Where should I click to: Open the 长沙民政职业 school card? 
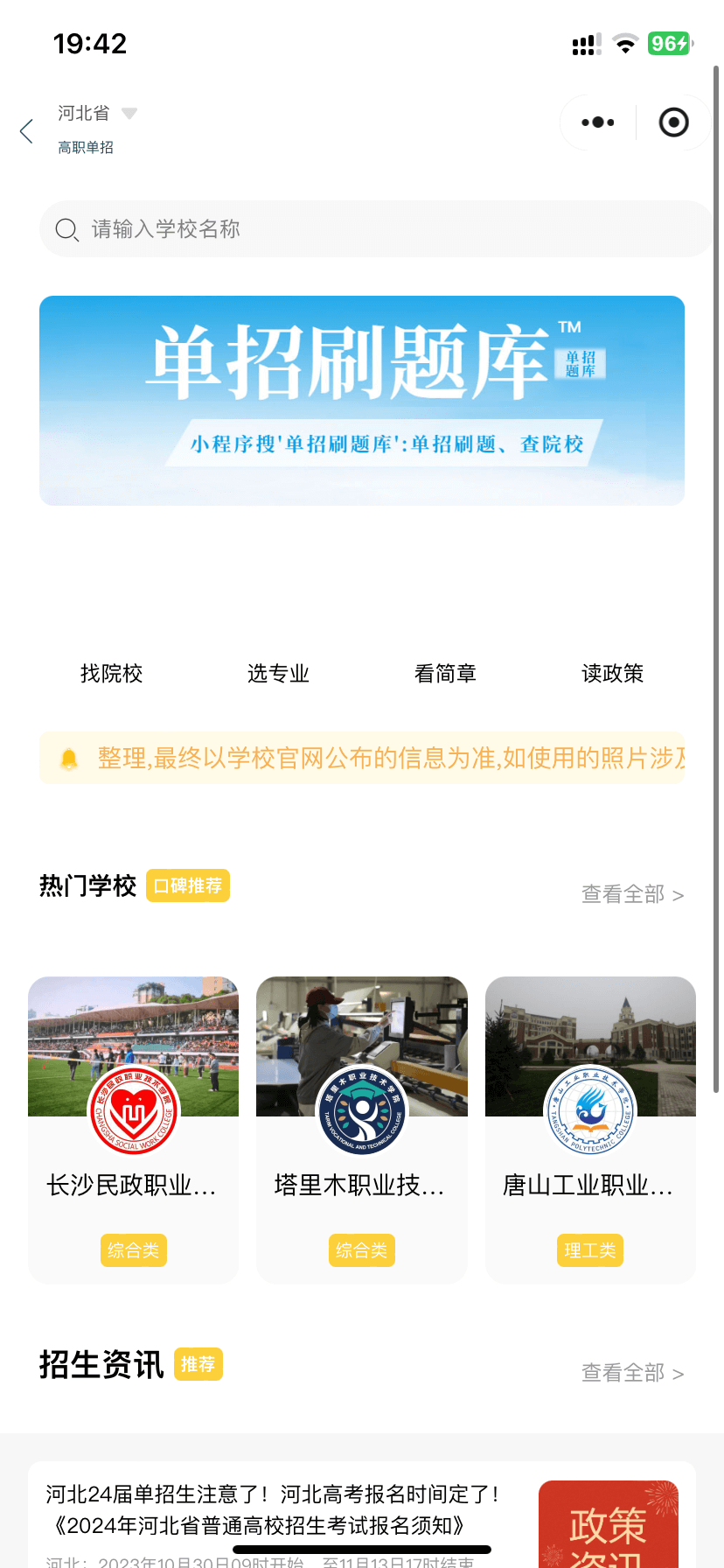[x=133, y=1129]
